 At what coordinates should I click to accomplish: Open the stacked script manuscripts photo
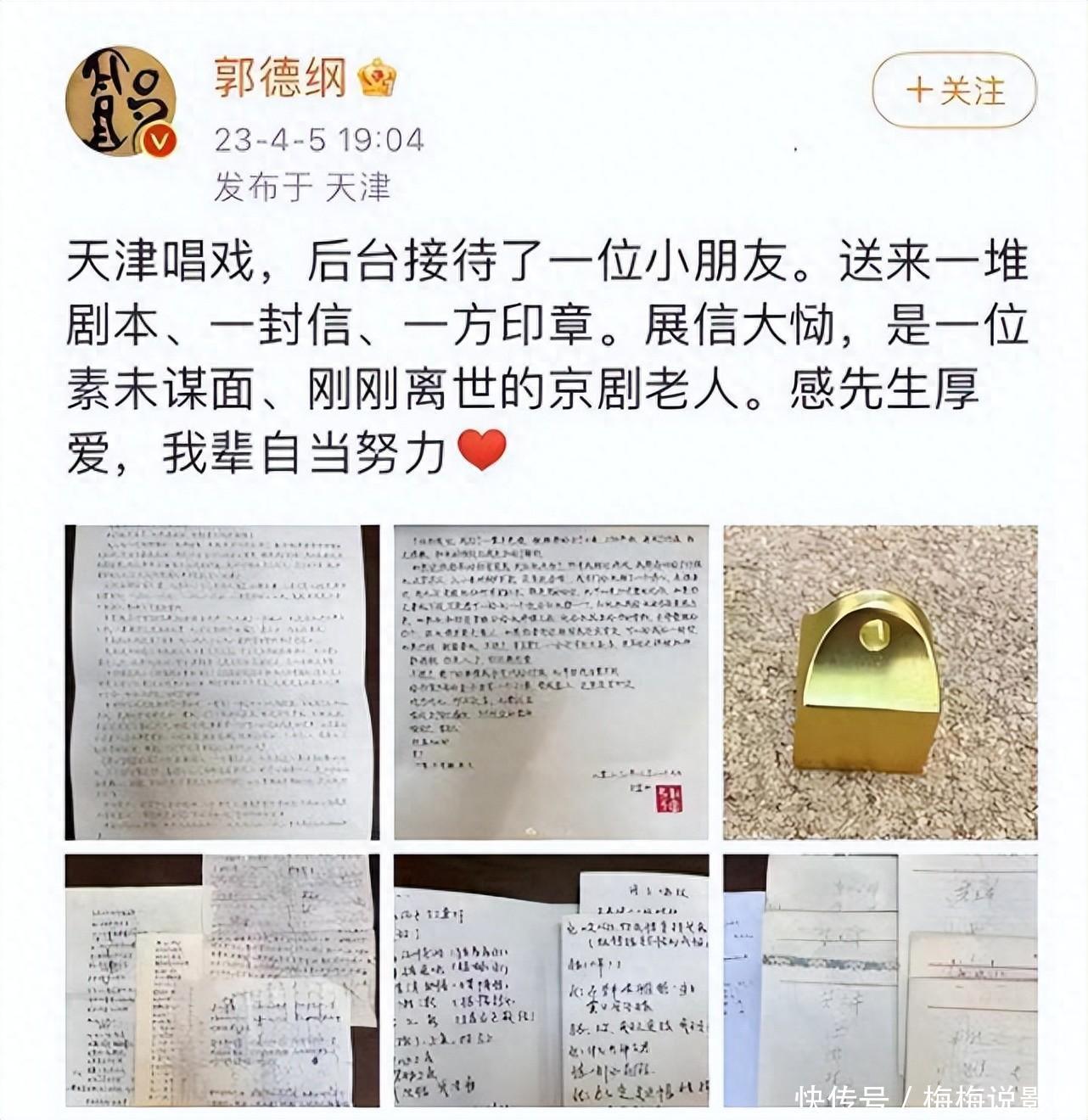[x=222, y=980]
